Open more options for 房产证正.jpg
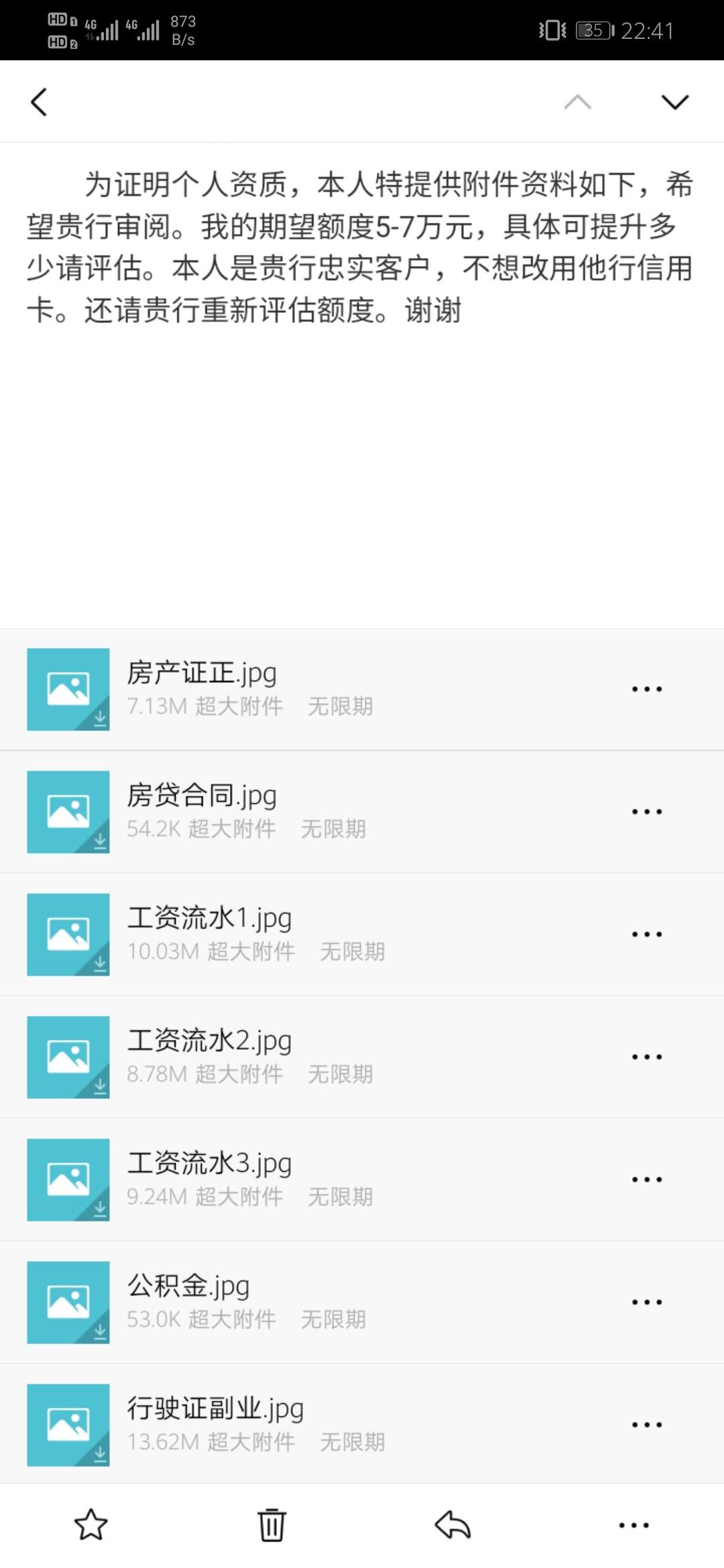724x1568 pixels. [647, 688]
